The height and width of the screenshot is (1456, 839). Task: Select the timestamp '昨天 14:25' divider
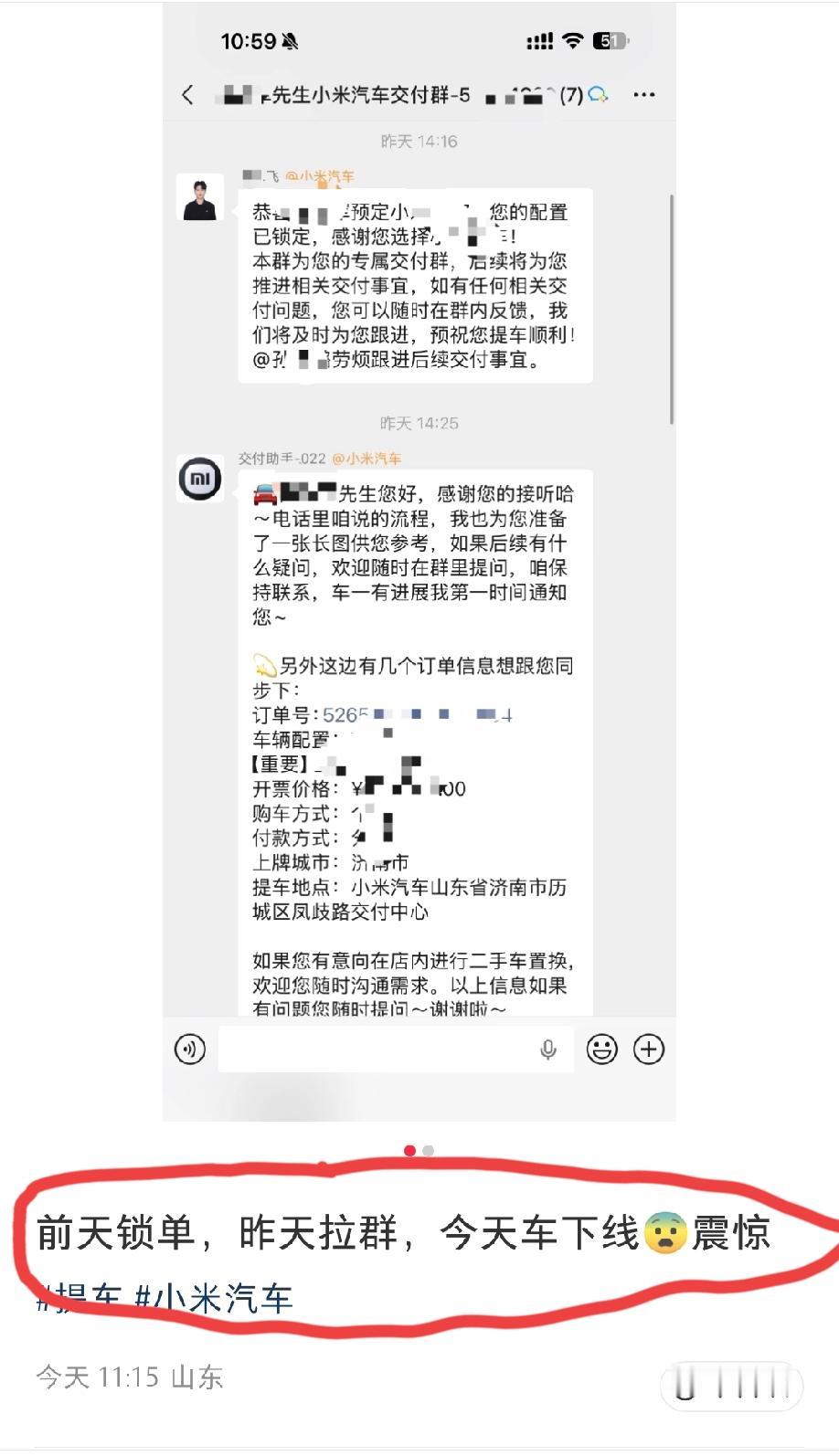pos(418,423)
